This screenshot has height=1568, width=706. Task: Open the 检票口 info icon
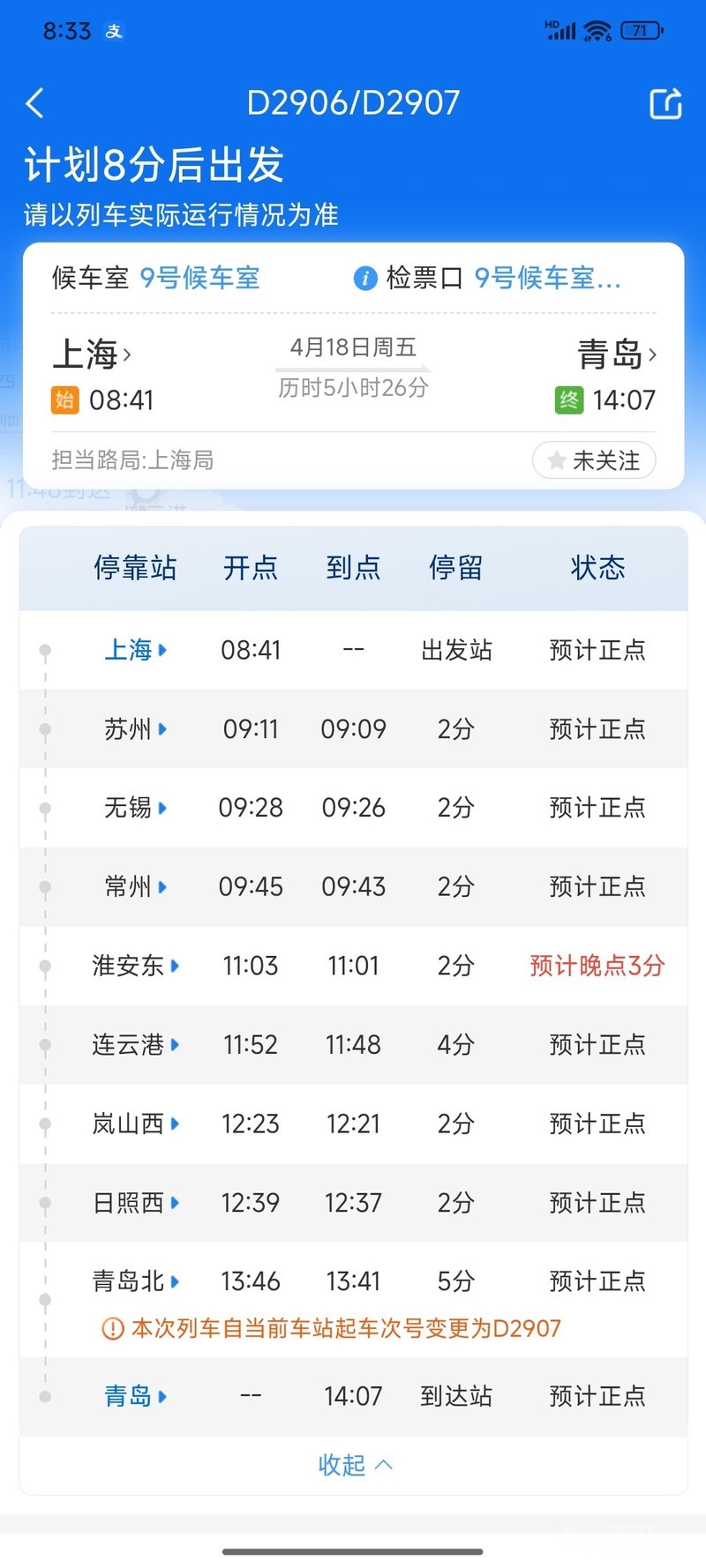(364, 279)
